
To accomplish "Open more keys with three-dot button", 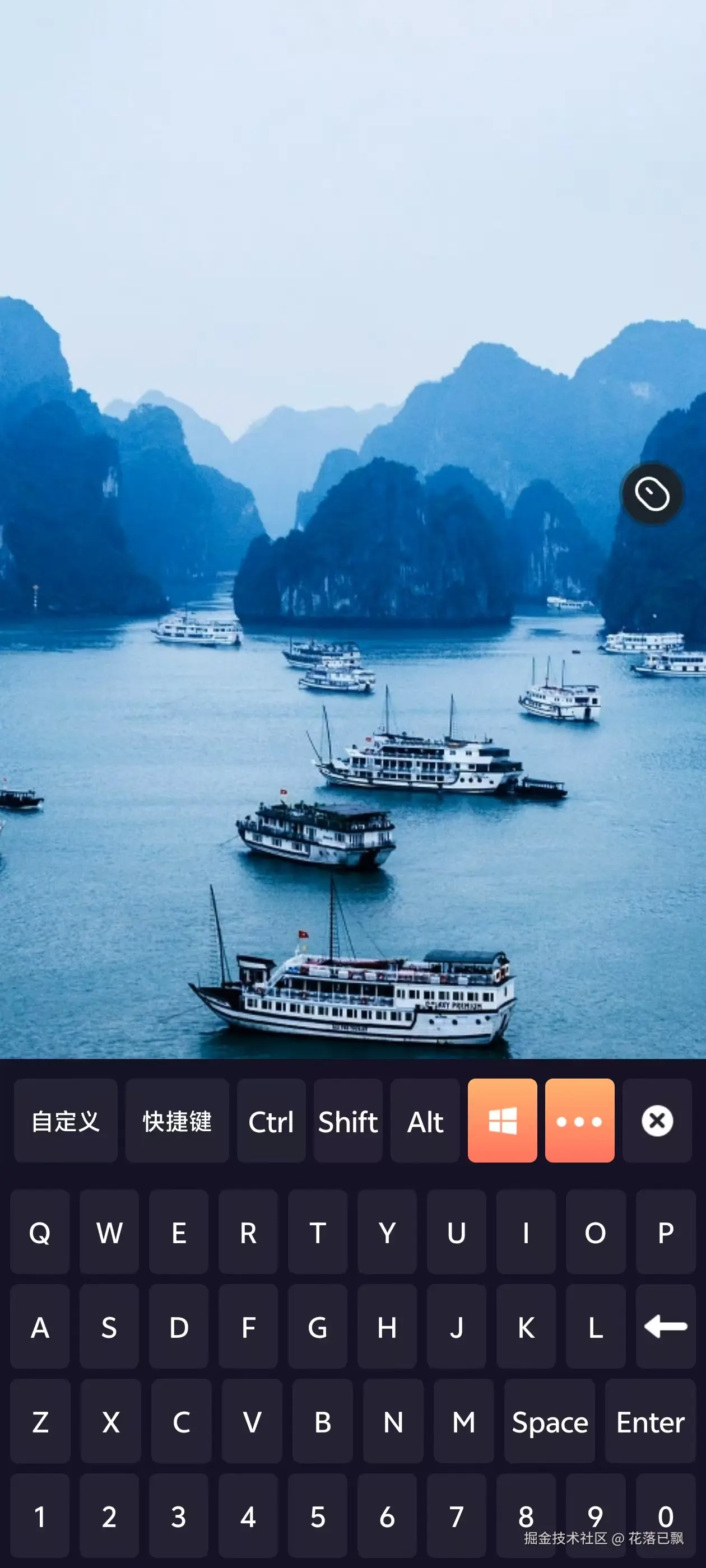I will [x=579, y=1121].
